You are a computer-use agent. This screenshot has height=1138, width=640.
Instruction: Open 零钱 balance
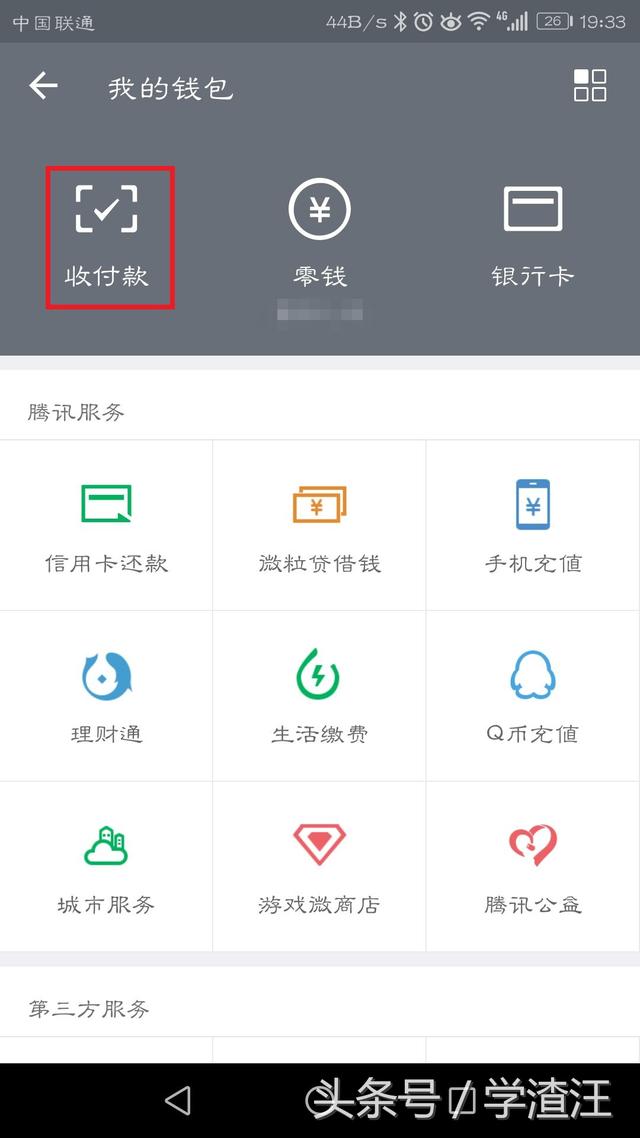click(320, 236)
